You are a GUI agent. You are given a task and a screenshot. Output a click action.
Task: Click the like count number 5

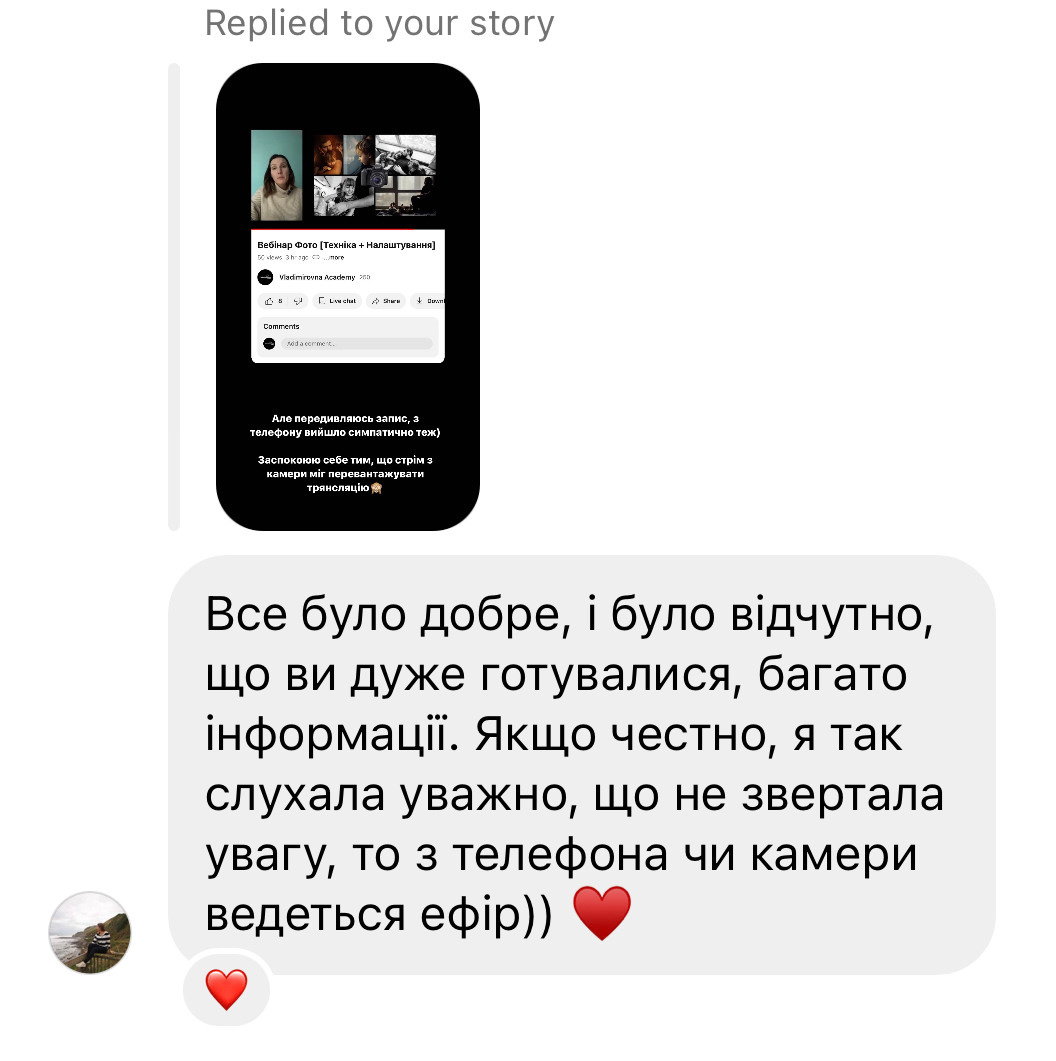click(x=280, y=301)
